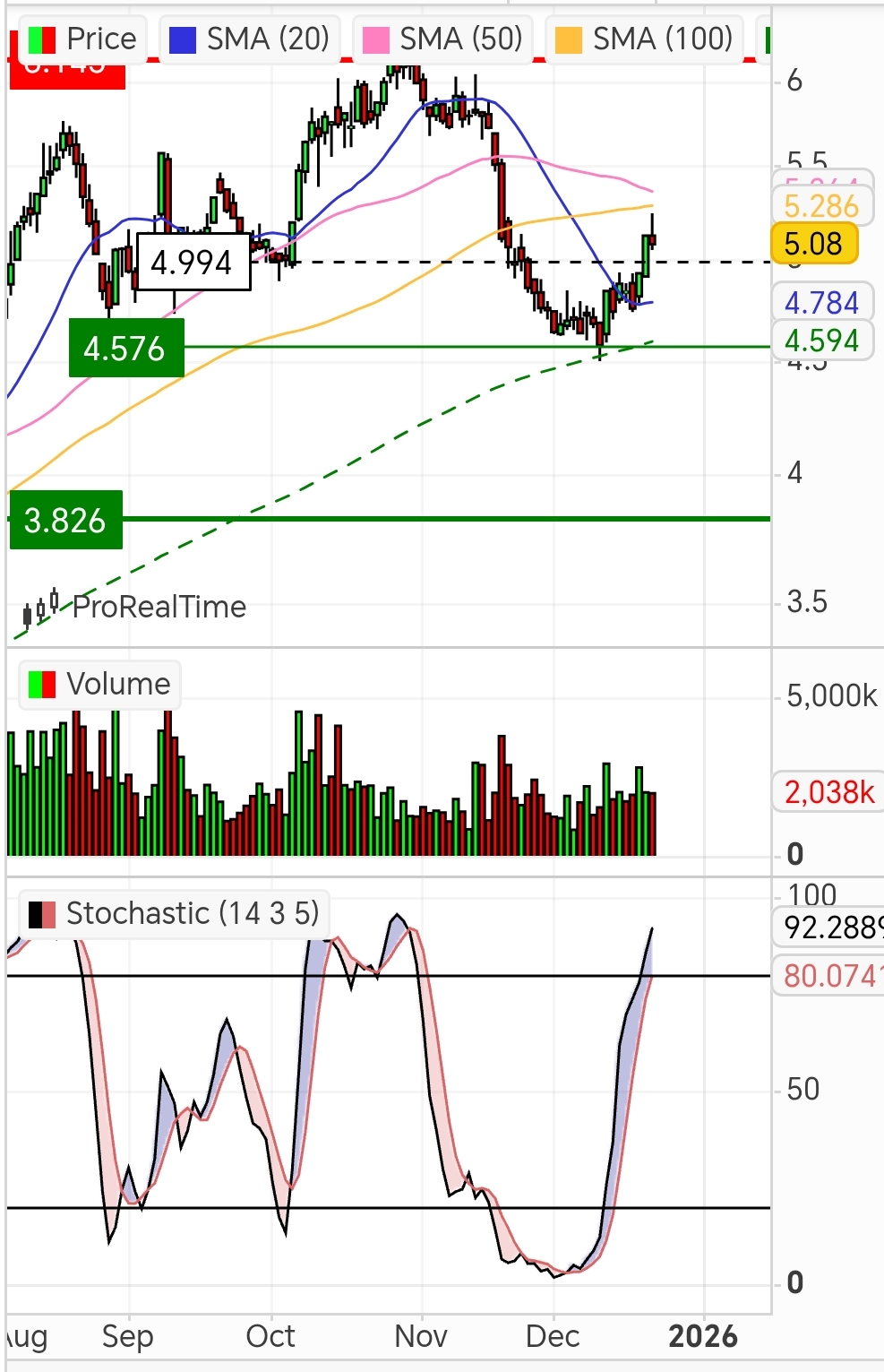Screen dimensions: 884x1372
Task: Select the Stochastic (14 3 5) label
Action: click(174, 913)
